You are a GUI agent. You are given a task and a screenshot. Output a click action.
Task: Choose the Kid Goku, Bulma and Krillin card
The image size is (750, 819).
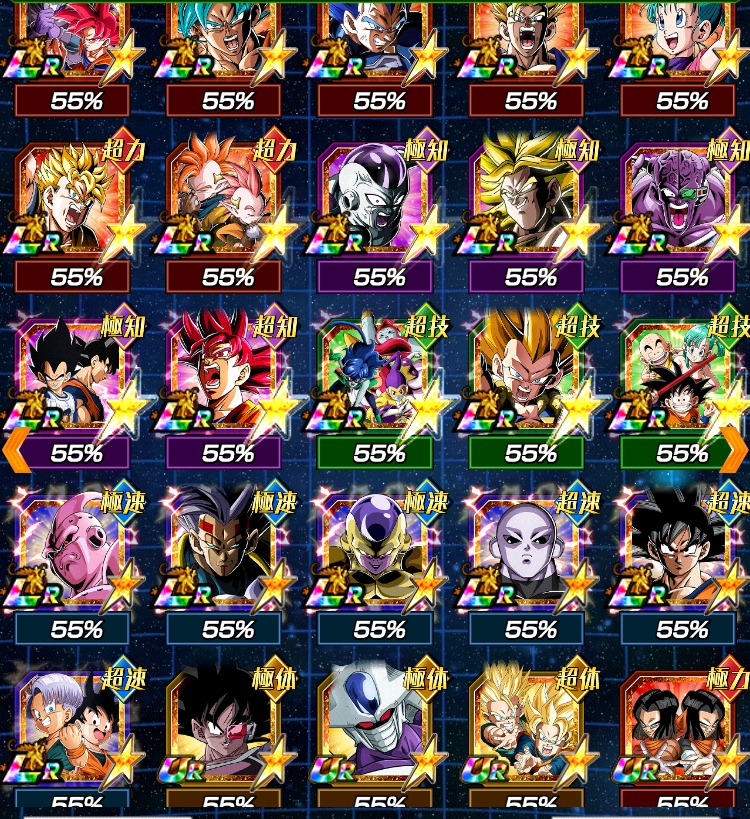[x=680, y=372]
